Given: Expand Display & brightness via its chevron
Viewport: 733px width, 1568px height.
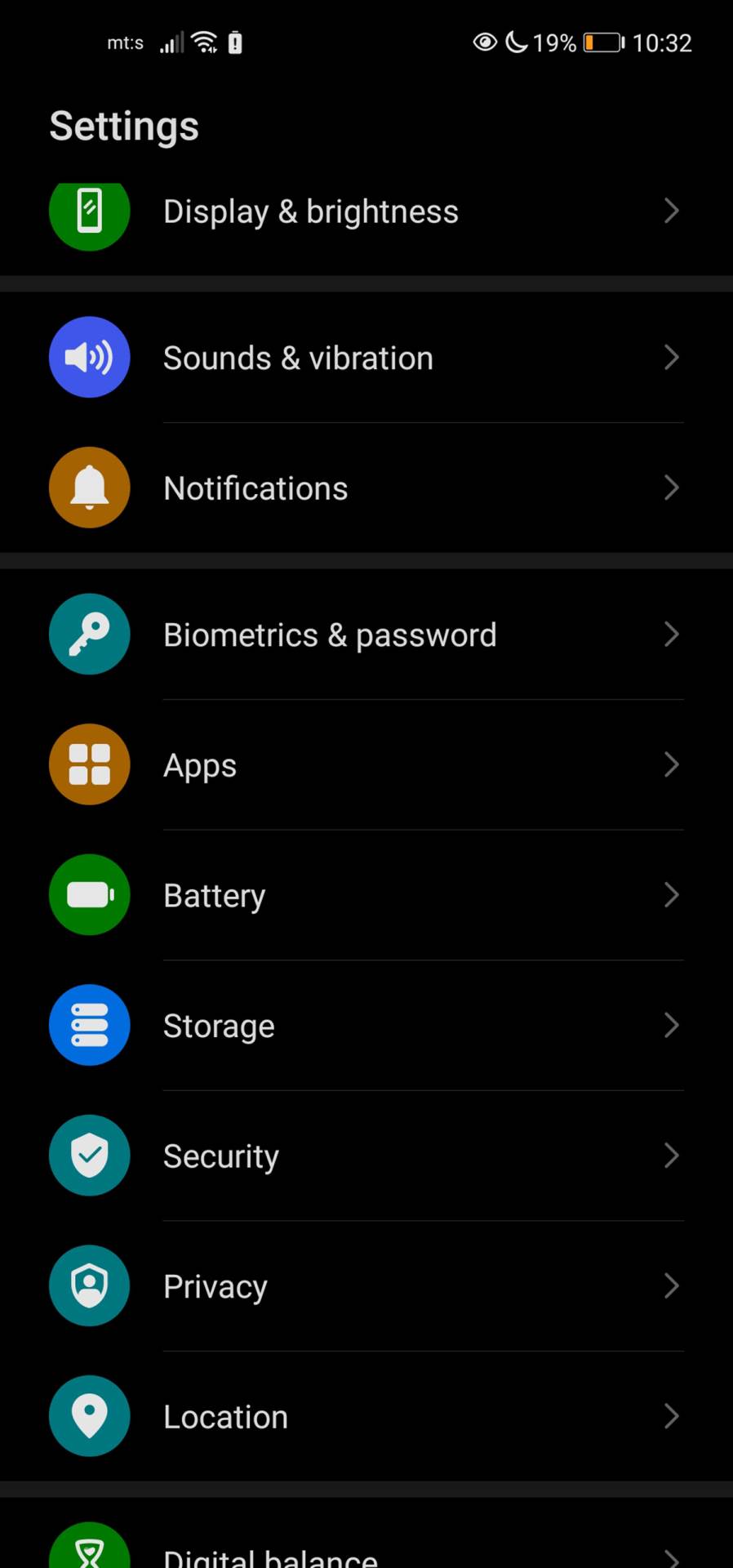Looking at the screenshot, I should tap(671, 211).
